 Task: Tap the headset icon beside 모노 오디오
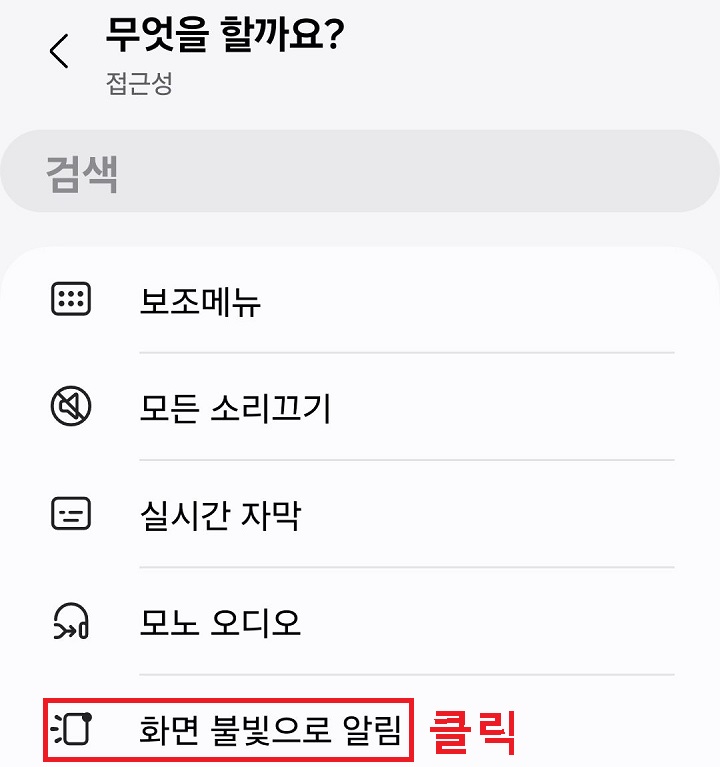click(x=72, y=621)
